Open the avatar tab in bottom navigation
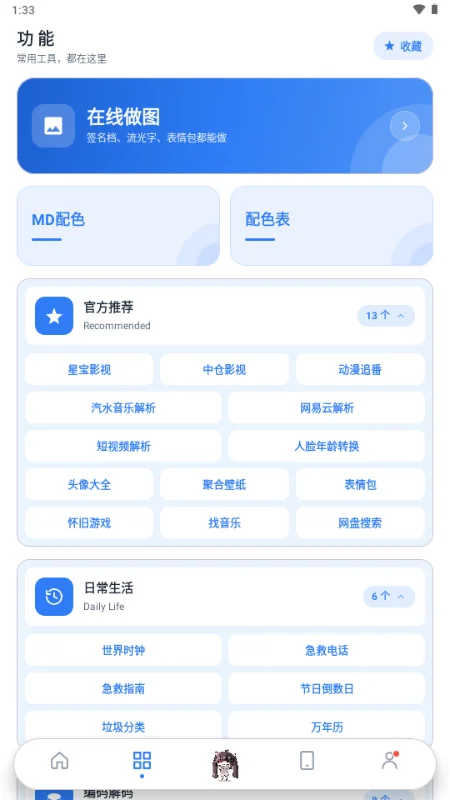Viewport: 450px width, 800px height. click(x=225, y=764)
